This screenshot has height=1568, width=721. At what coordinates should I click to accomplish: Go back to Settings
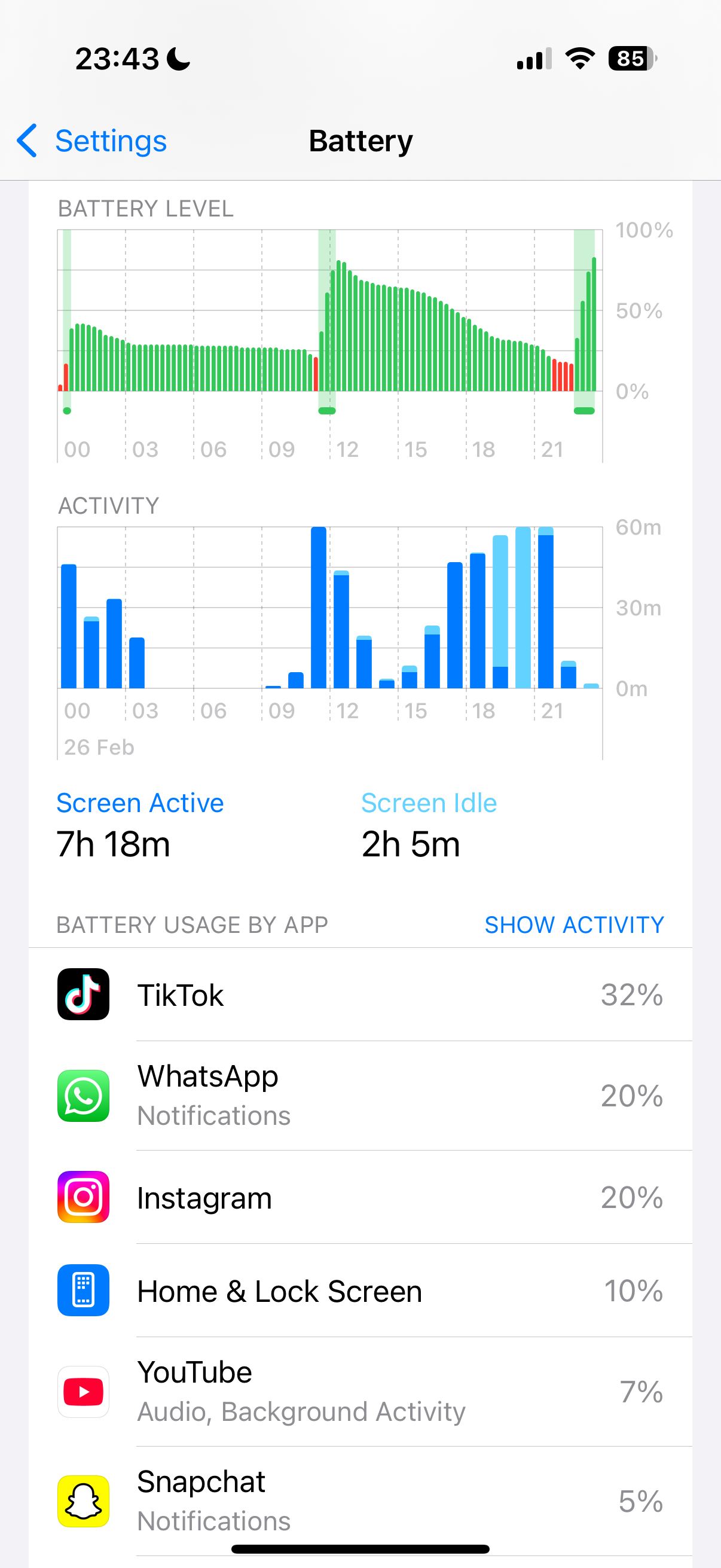coord(91,141)
